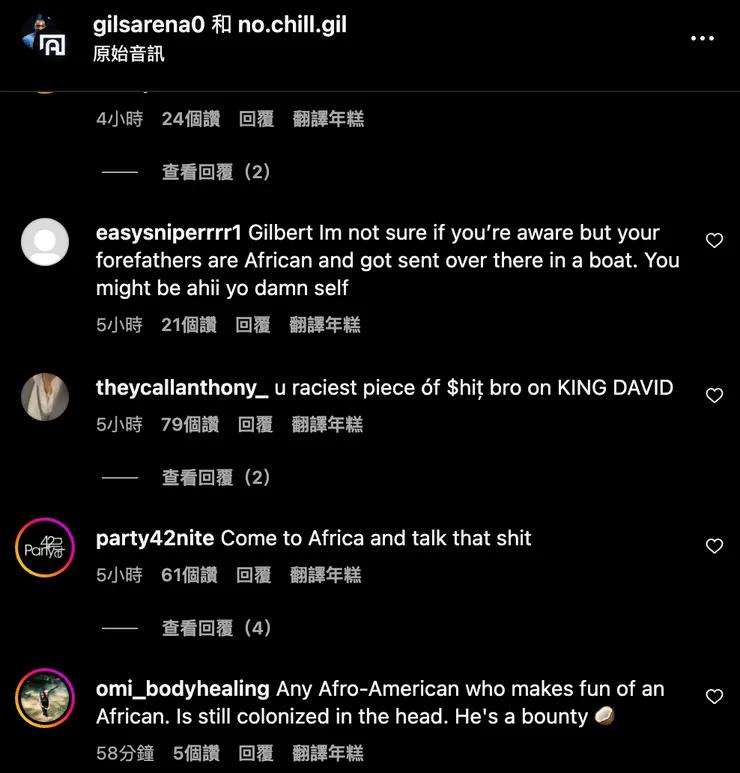This screenshot has height=773, width=740.
Task: Open easysniperrrr1's profile picture
Action: [45, 243]
